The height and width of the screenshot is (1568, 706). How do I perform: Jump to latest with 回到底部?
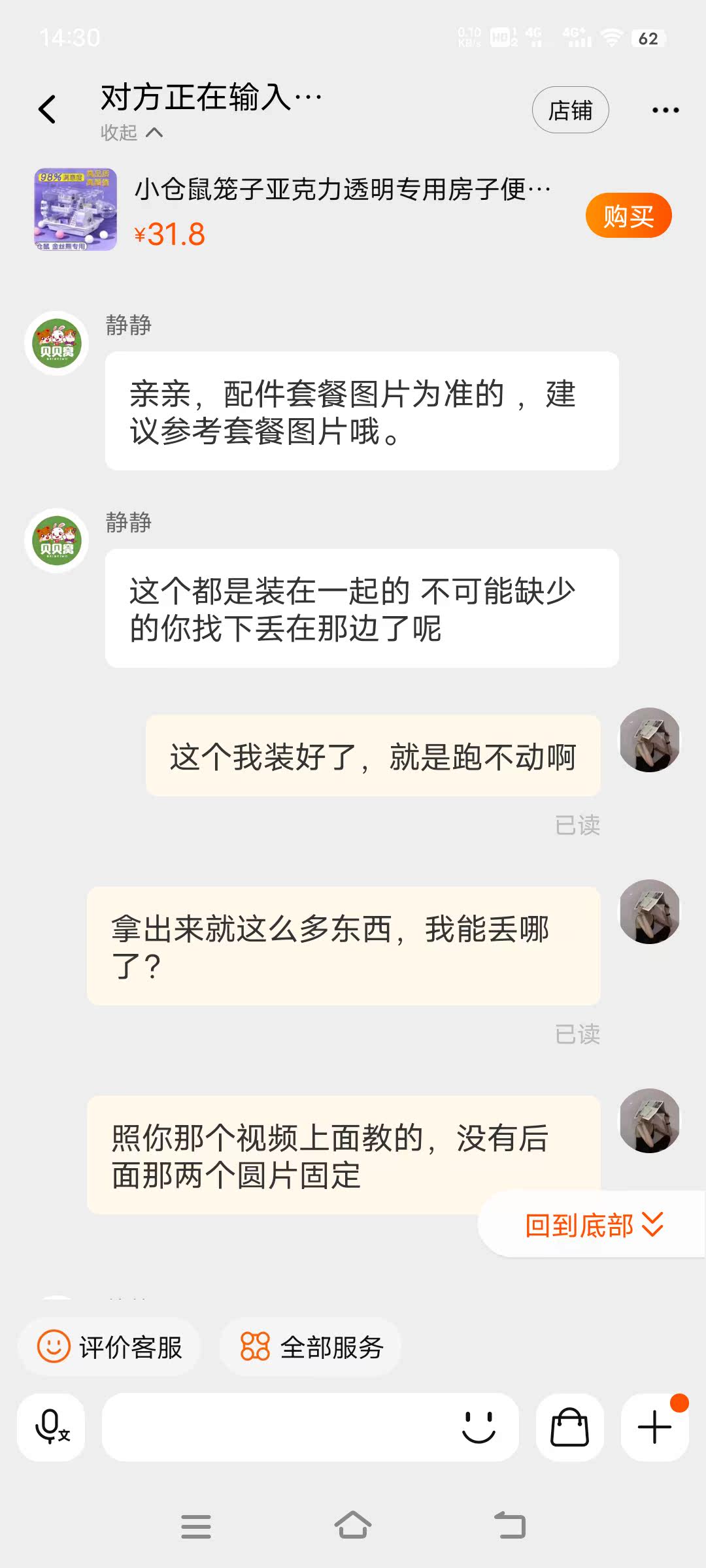(x=593, y=1225)
